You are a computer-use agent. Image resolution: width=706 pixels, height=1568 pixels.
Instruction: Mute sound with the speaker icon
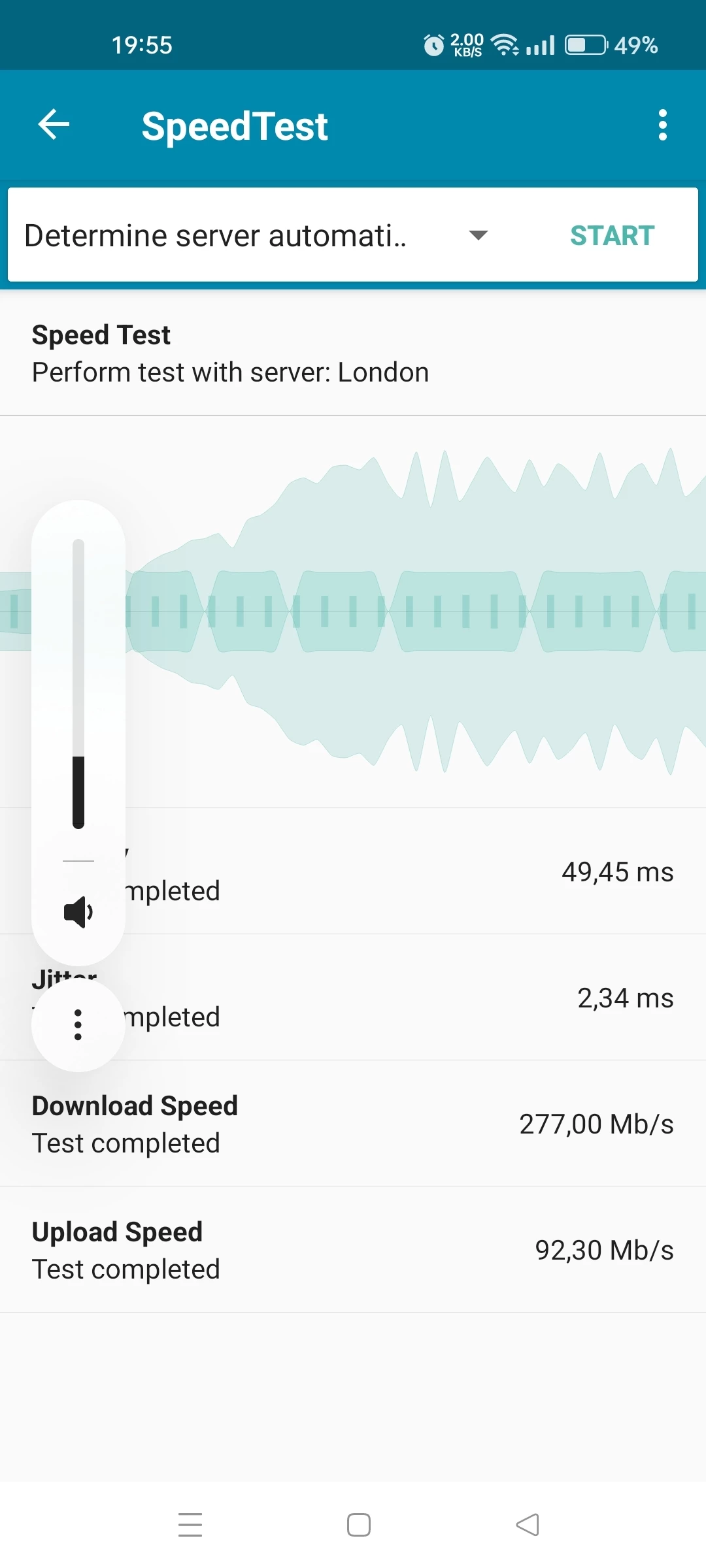click(x=78, y=912)
